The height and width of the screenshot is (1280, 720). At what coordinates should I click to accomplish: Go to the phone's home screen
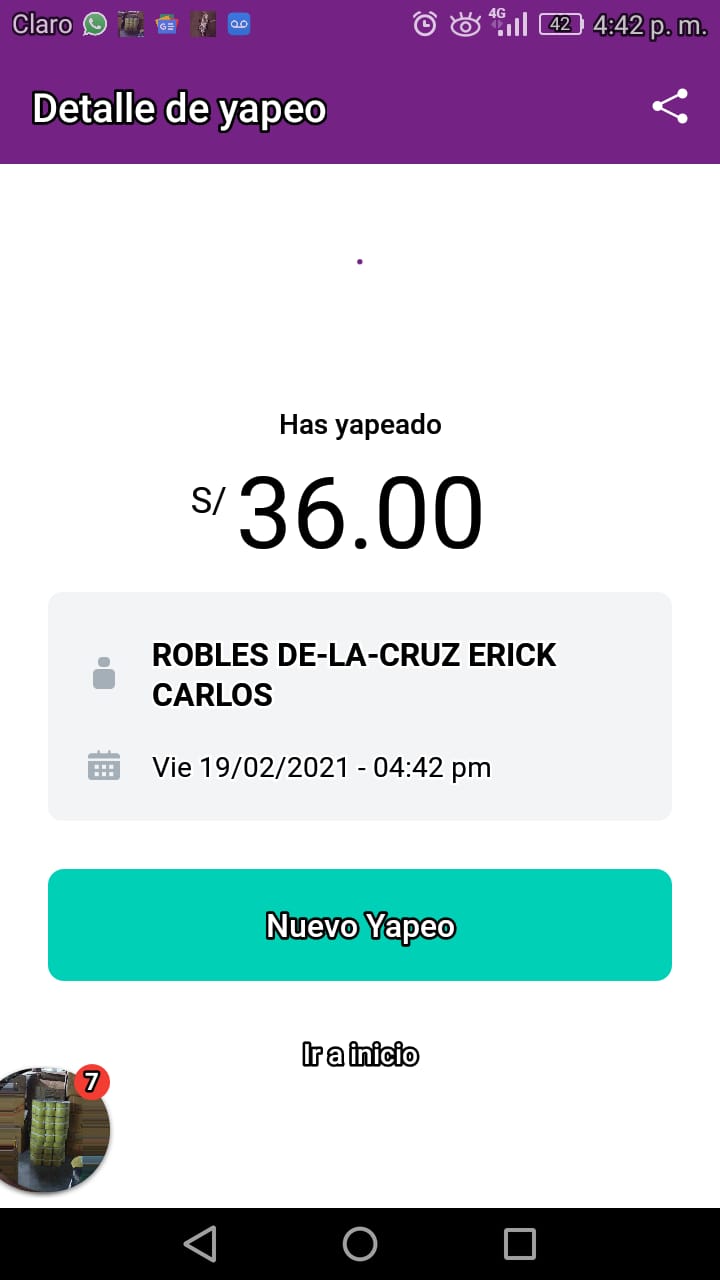point(360,1244)
